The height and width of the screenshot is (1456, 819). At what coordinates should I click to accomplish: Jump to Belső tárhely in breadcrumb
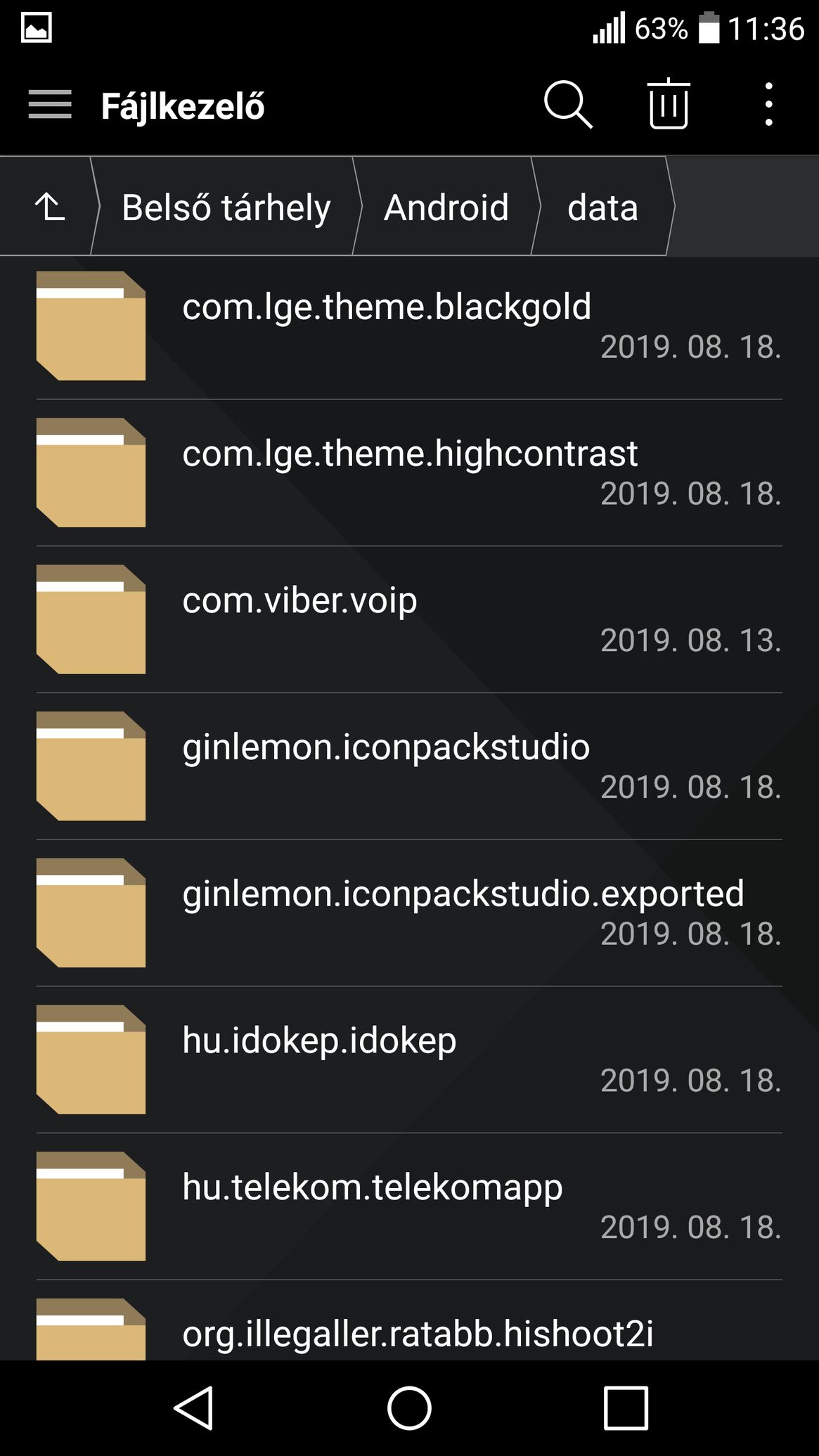click(226, 207)
